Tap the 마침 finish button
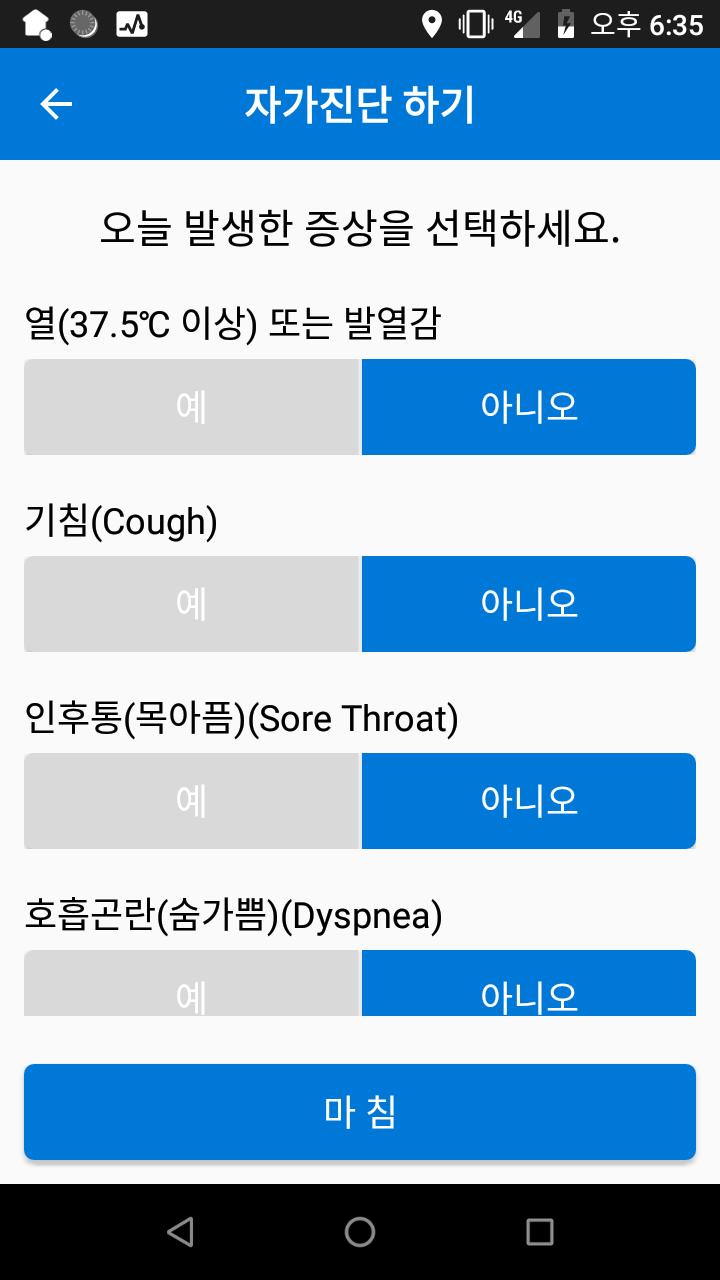The width and height of the screenshot is (720, 1280). point(360,1112)
